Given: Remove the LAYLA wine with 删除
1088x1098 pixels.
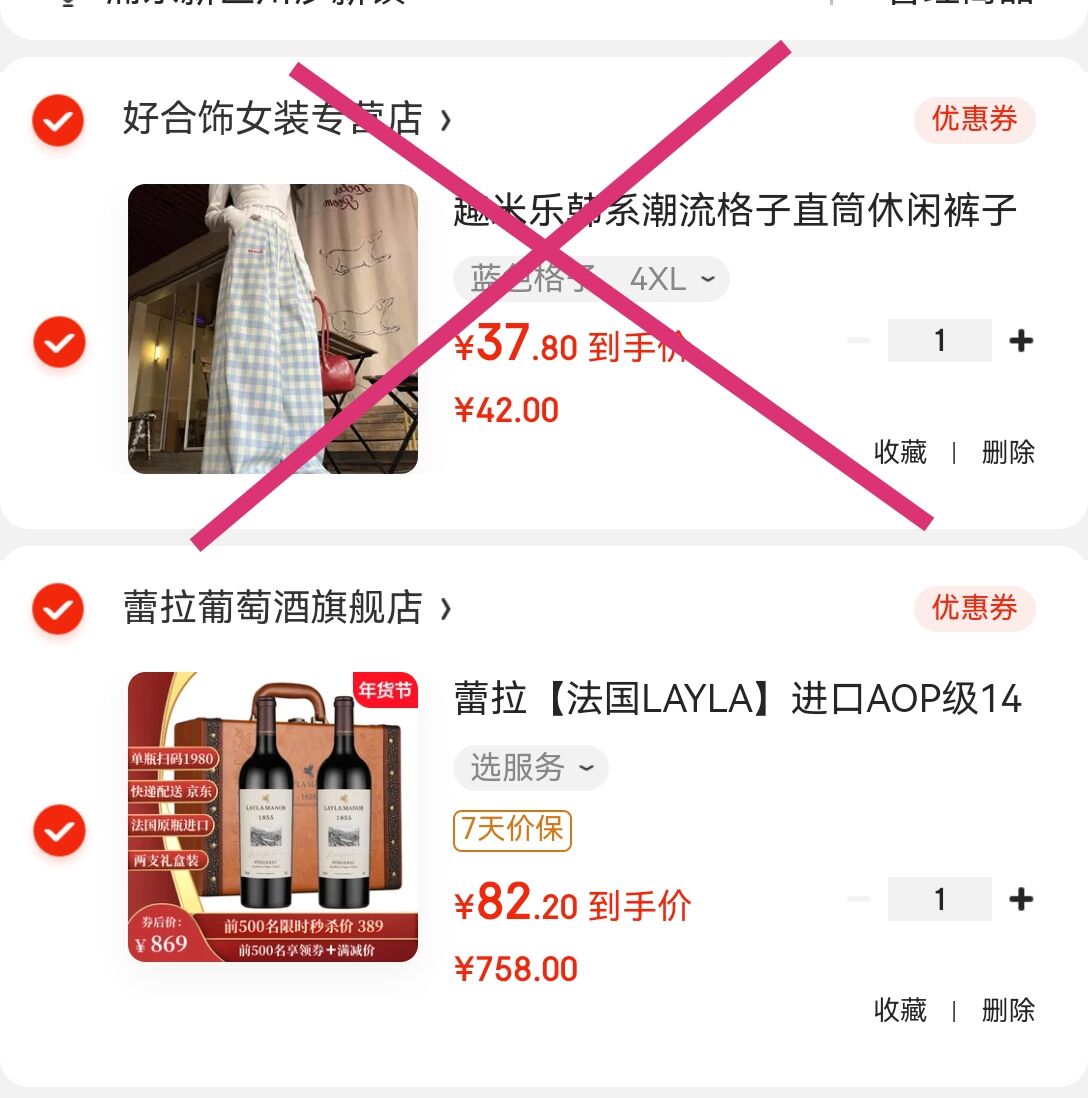Looking at the screenshot, I should click(1008, 1010).
